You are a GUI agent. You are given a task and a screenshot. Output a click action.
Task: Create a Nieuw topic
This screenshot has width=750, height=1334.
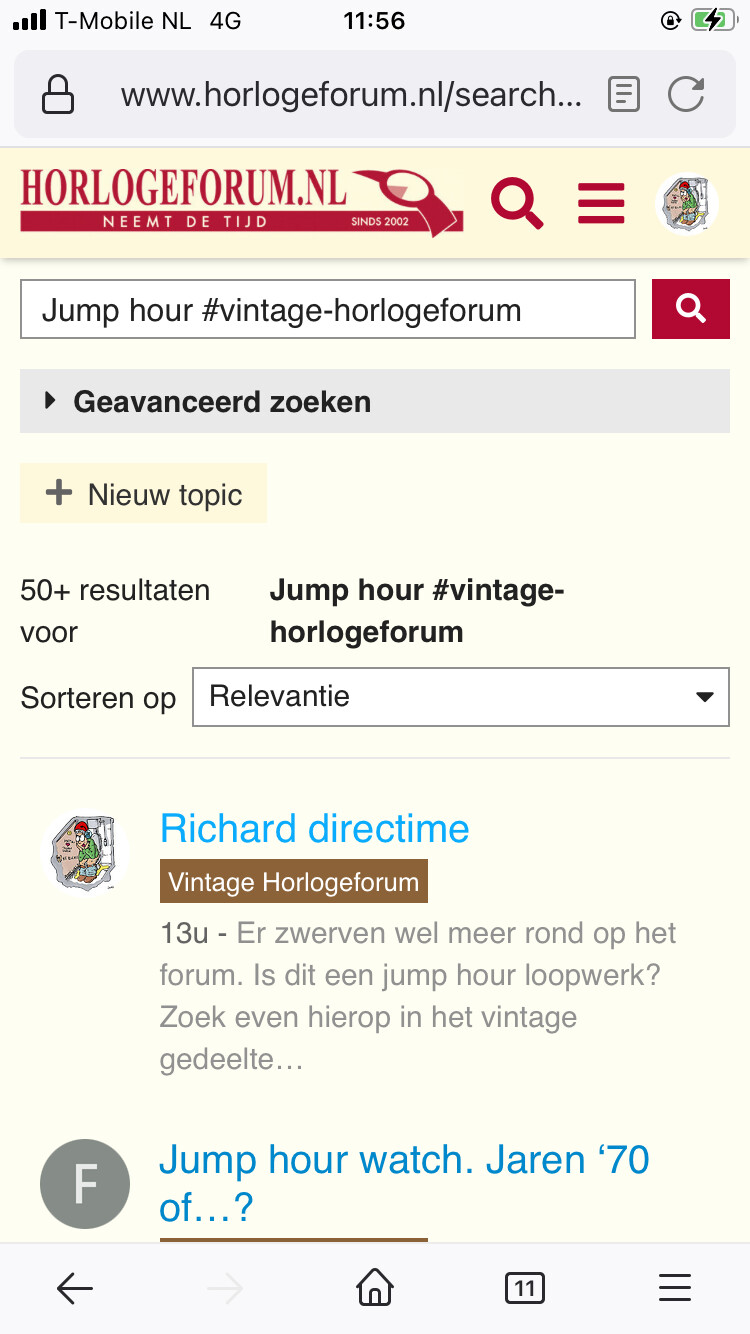click(143, 494)
